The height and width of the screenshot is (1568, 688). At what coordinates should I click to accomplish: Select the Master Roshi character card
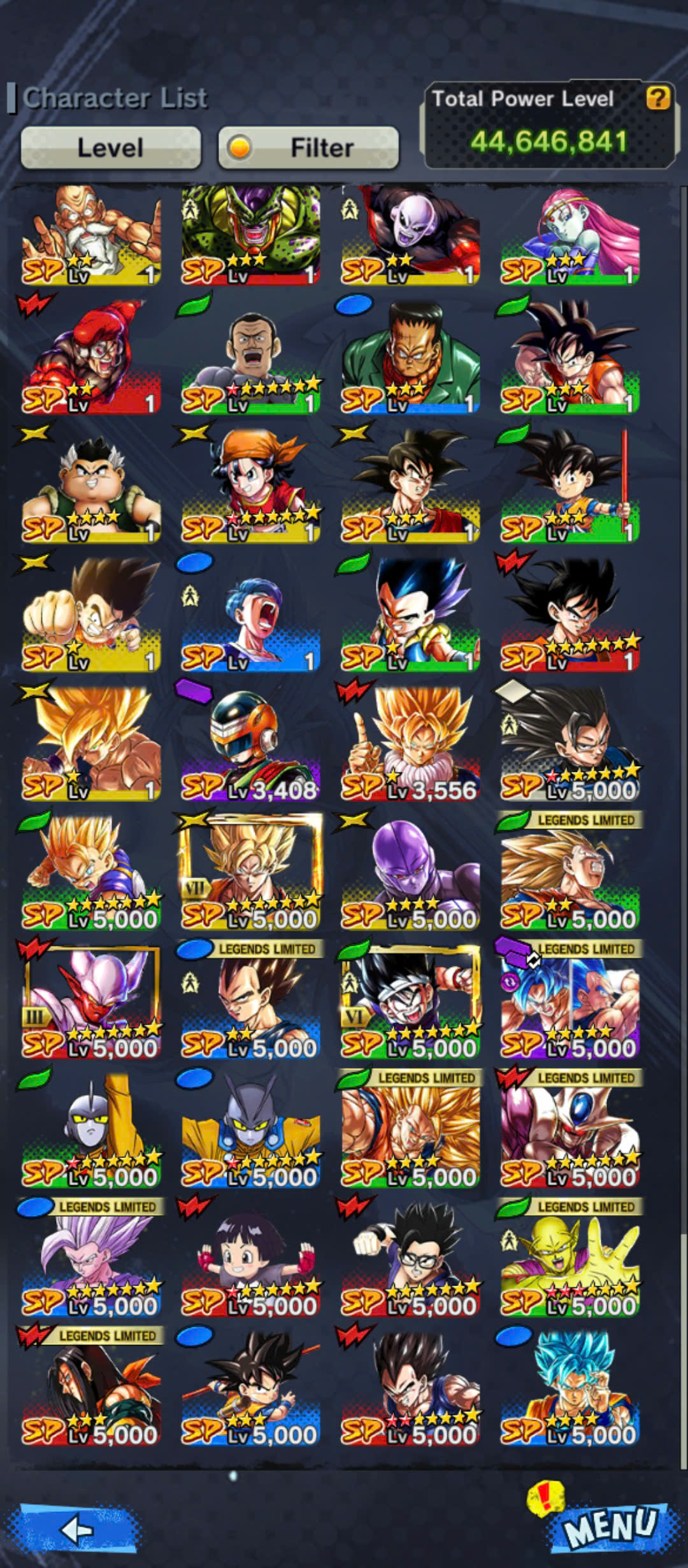click(91, 235)
